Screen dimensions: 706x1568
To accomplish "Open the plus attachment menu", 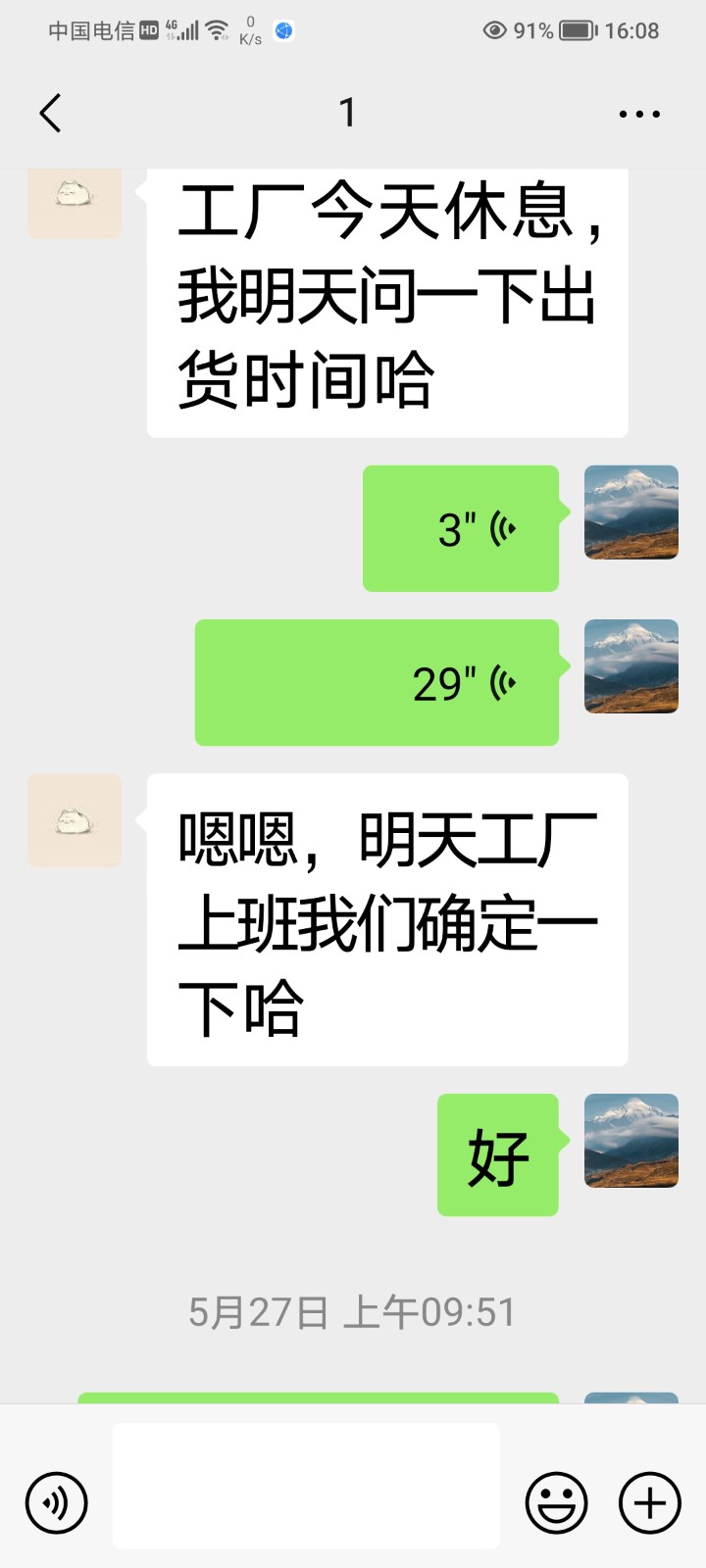I will (649, 1502).
